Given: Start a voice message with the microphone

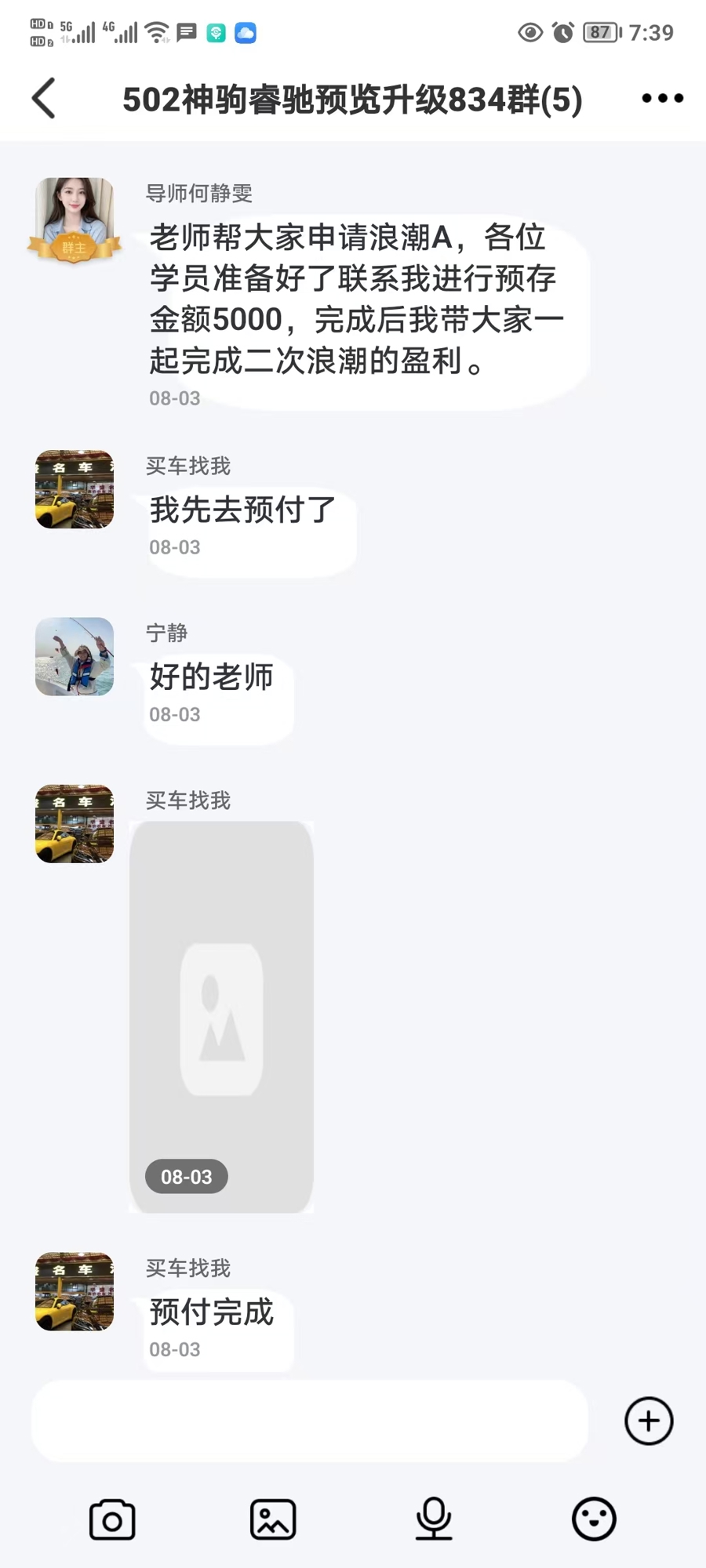Looking at the screenshot, I should [x=434, y=1519].
